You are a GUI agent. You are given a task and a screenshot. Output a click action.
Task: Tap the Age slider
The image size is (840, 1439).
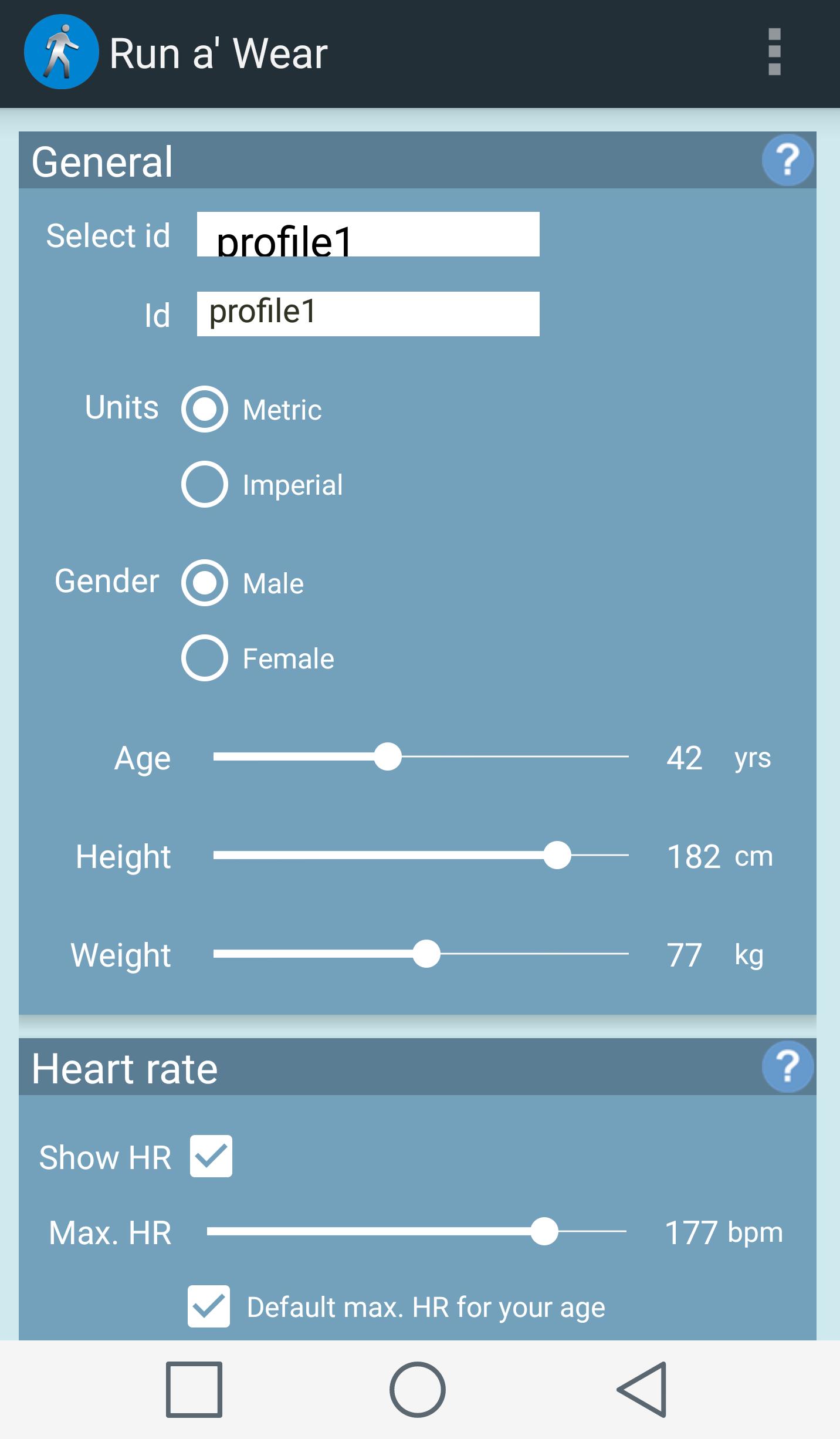(420, 757)
